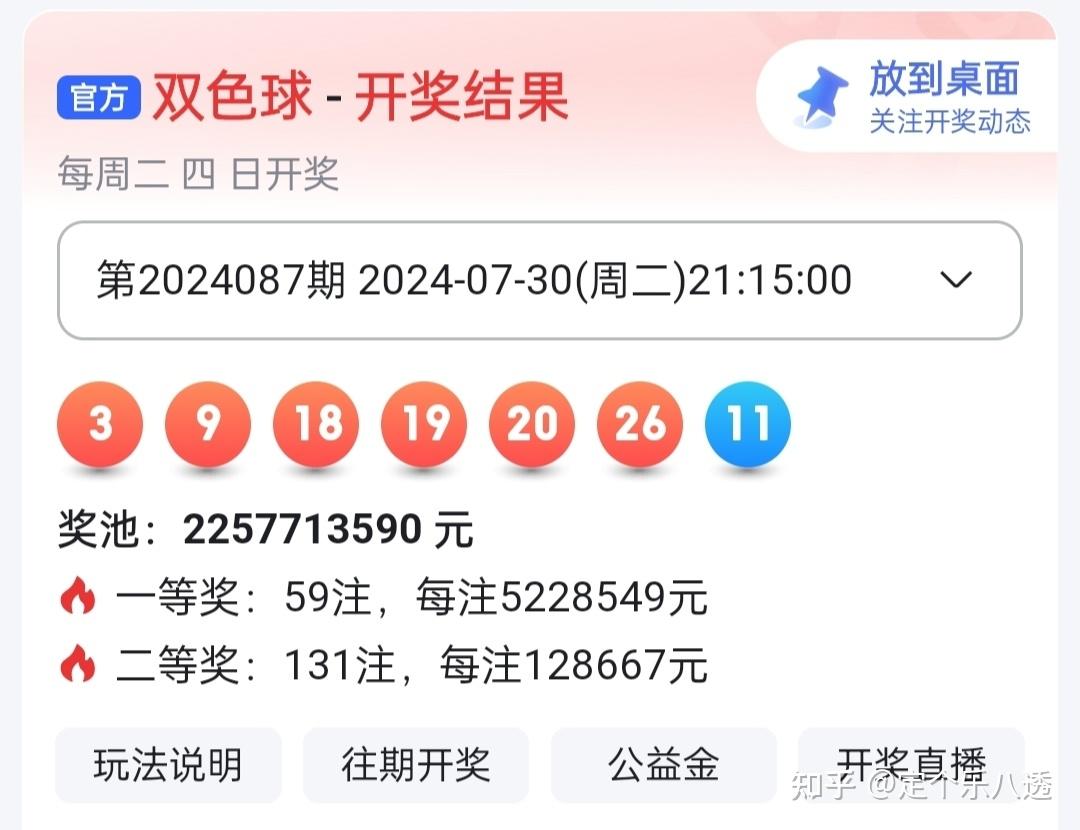Open the 公益金 page
This screenshot has width=1080, height=830.
(x=663, y=765)
